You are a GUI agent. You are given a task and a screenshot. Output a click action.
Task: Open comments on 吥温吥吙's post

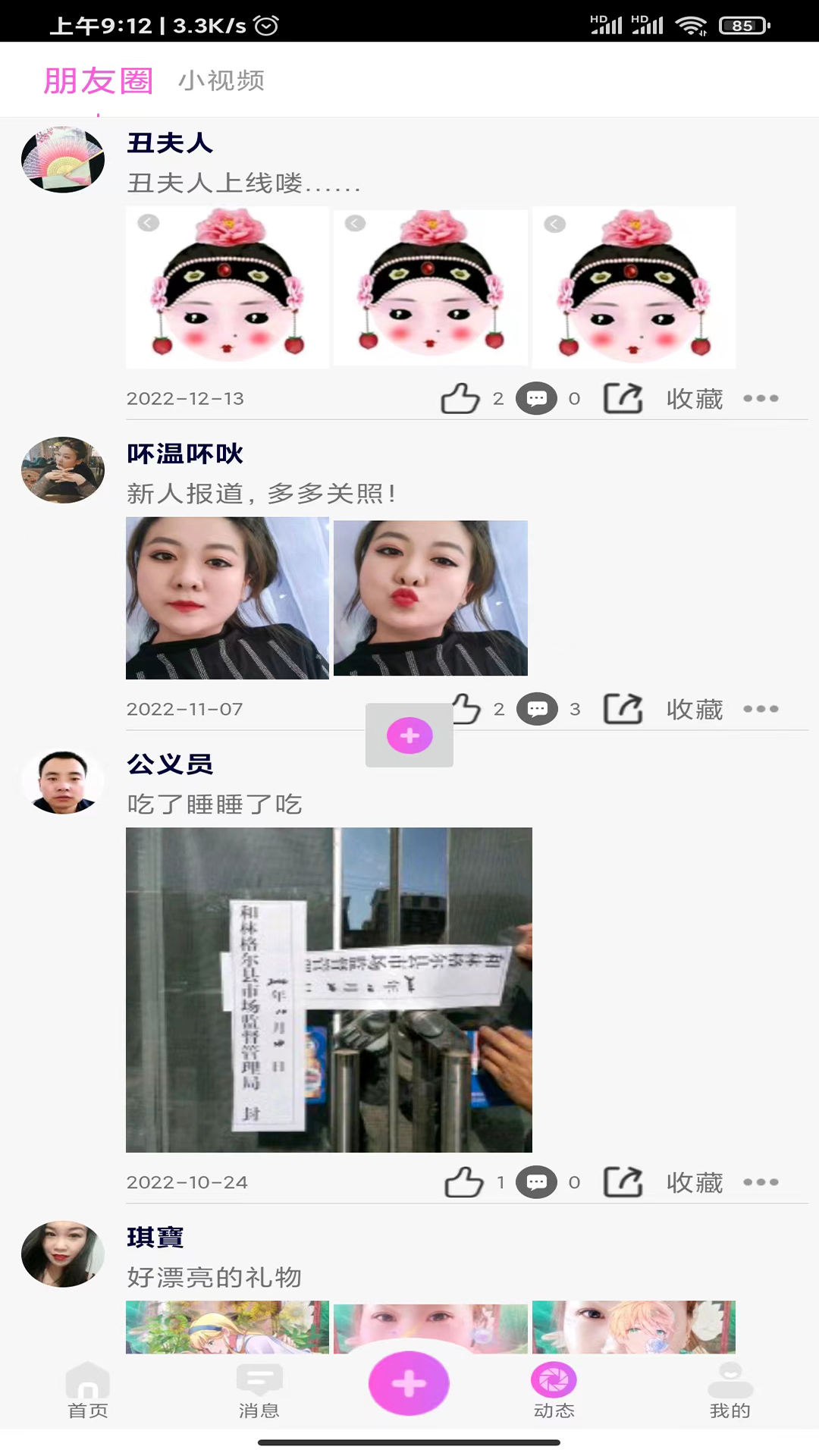pos(537,709)
